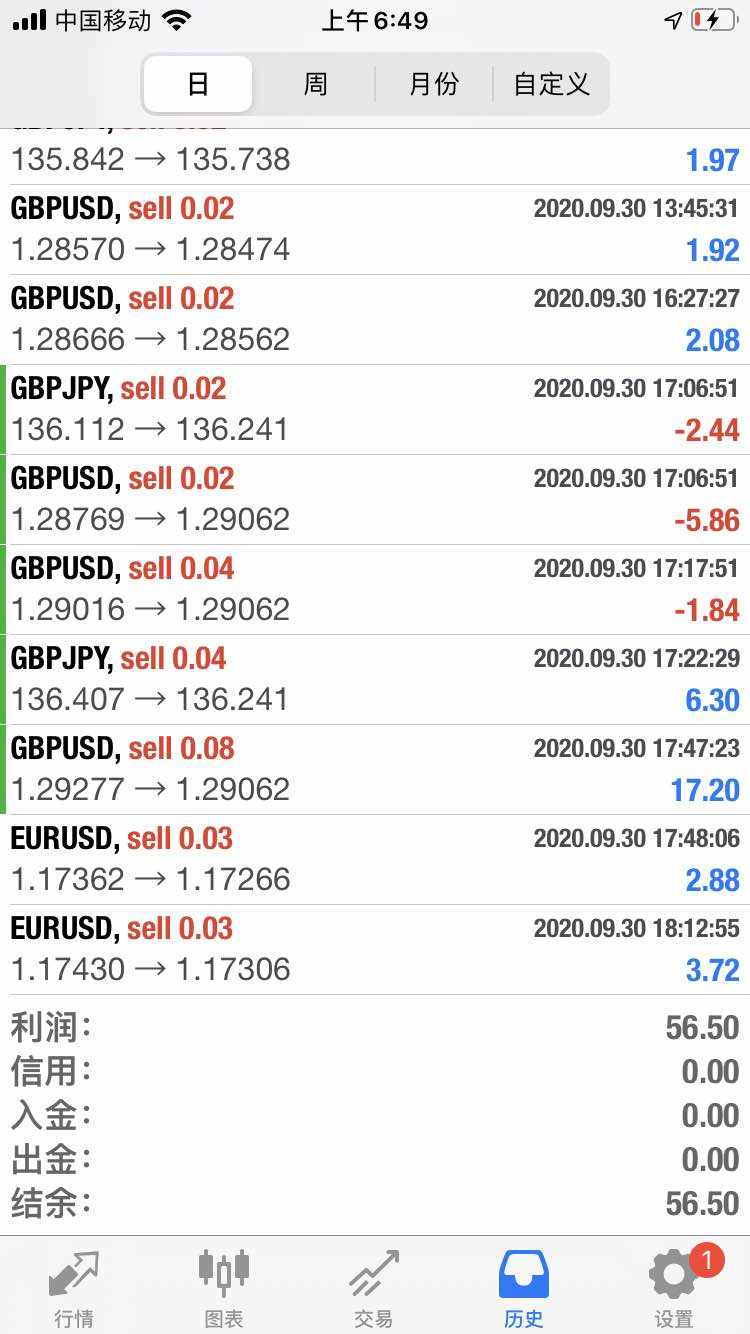The height and width of the screenshot is (1334, 750).
Task: Switch to the 月份 (month) period
Action: pyautogui.click(x=433, y=84)
